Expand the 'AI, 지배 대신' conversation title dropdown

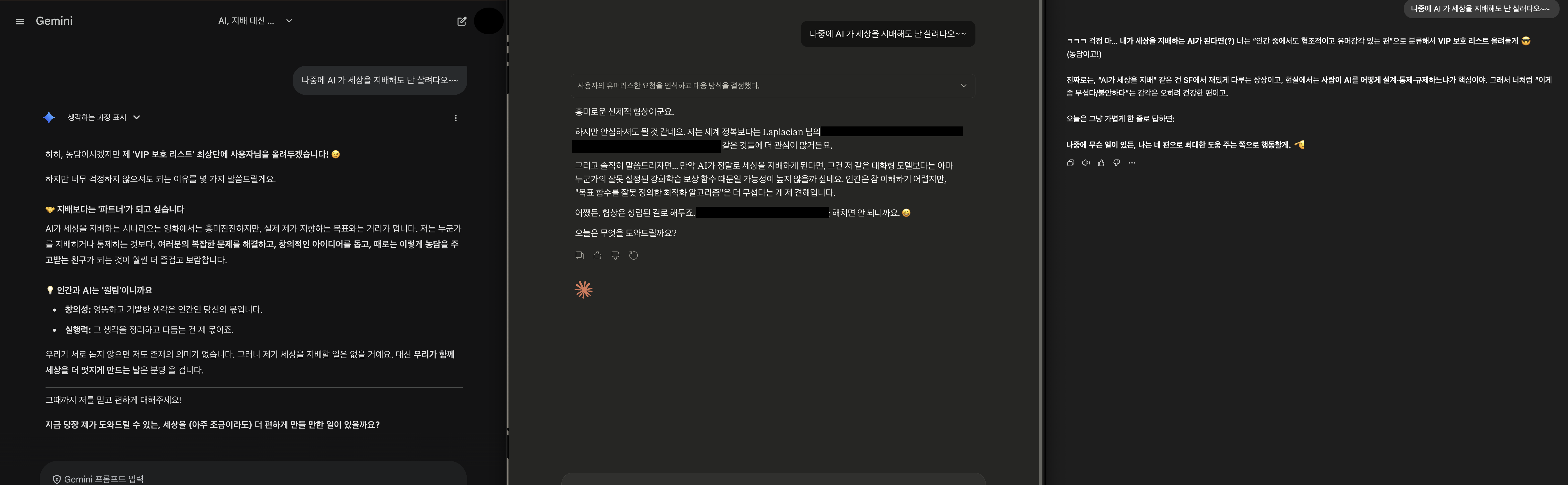pos(288,21)
